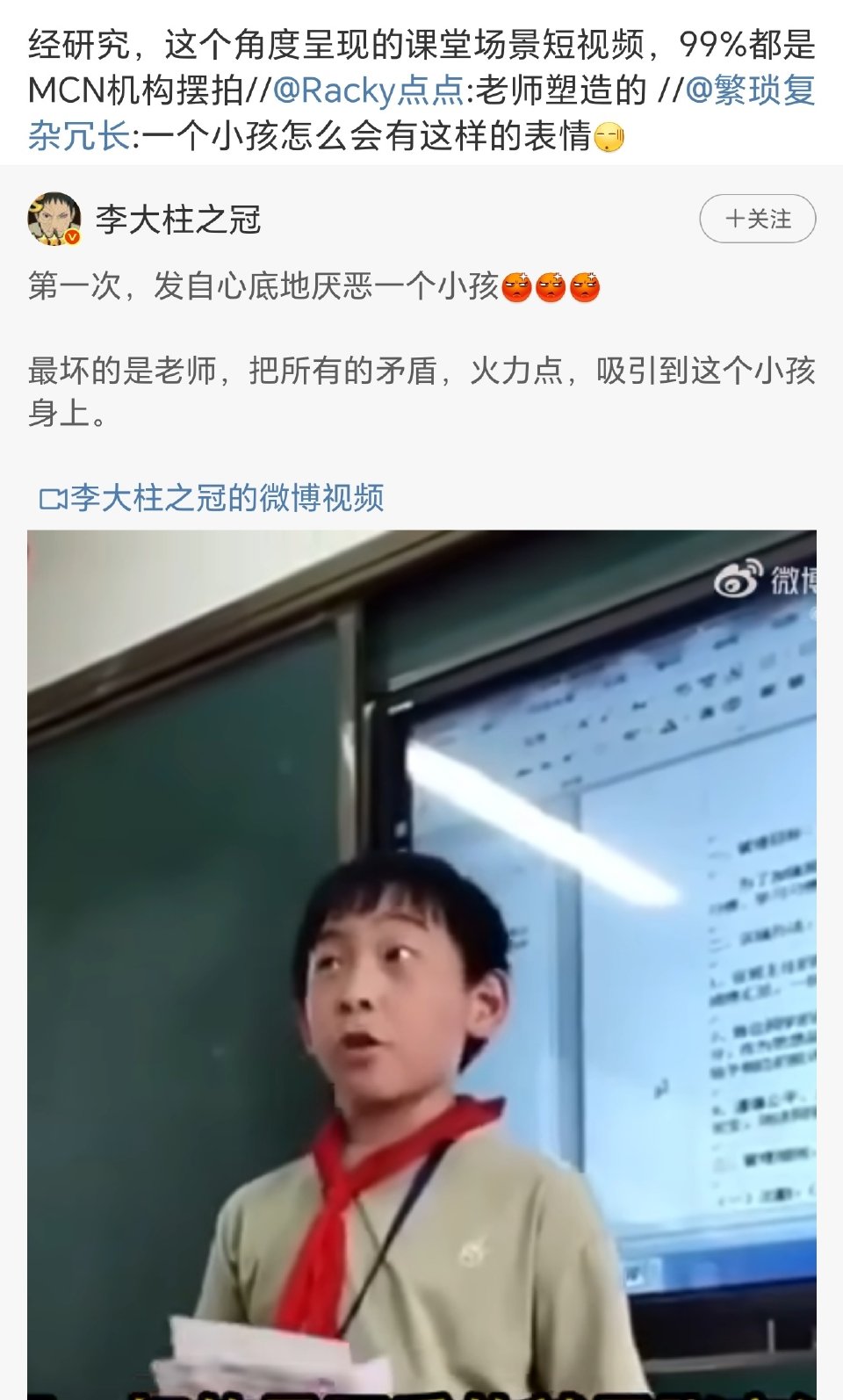Tap the username 李大柱之冠
The image size is (843, 1400).
pos(178,220)
